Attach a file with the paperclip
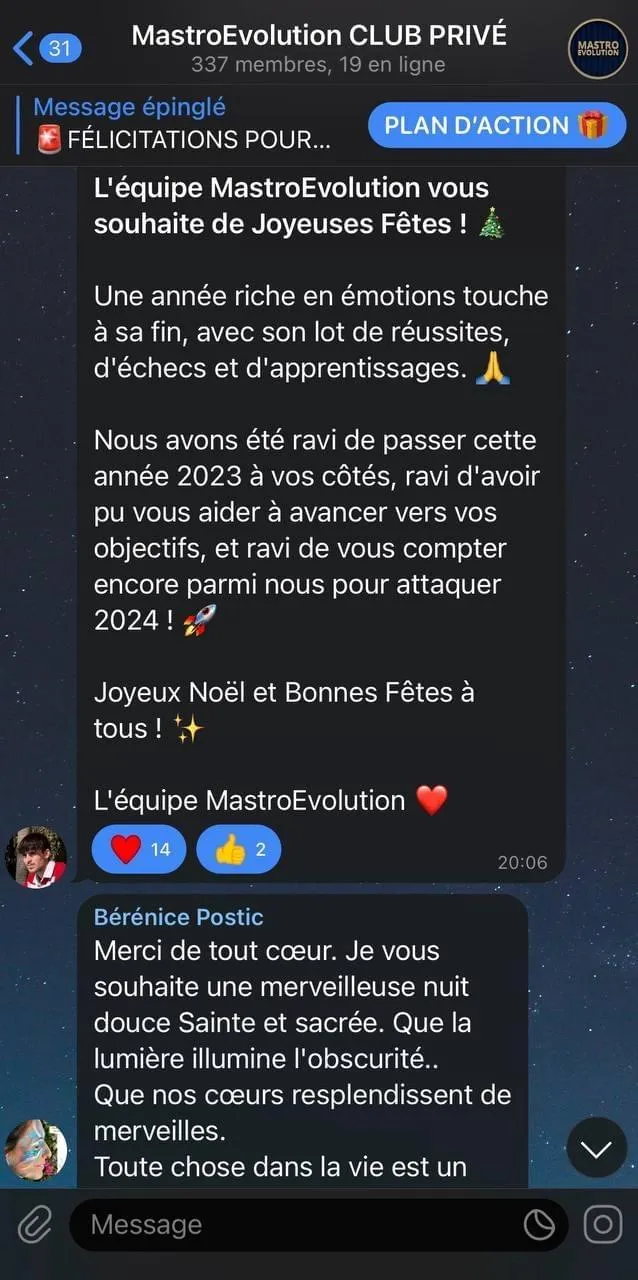638x1280 pixels. click(x=34, y=1224)
